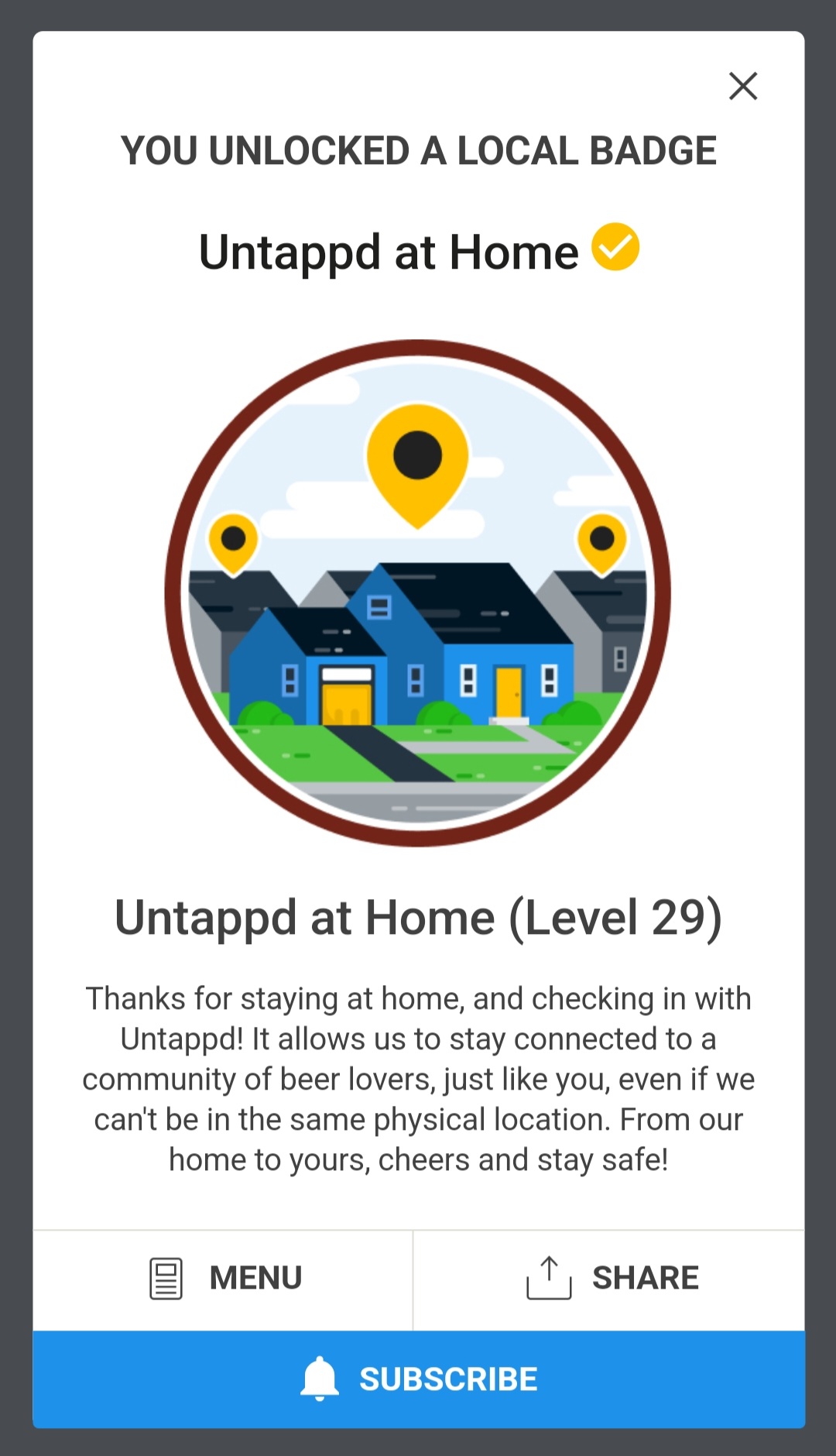This screenshot has width=836, height=1456.
Task: Open the venue Menu button
Action: pyautogui.click(x=224, y=1278)
